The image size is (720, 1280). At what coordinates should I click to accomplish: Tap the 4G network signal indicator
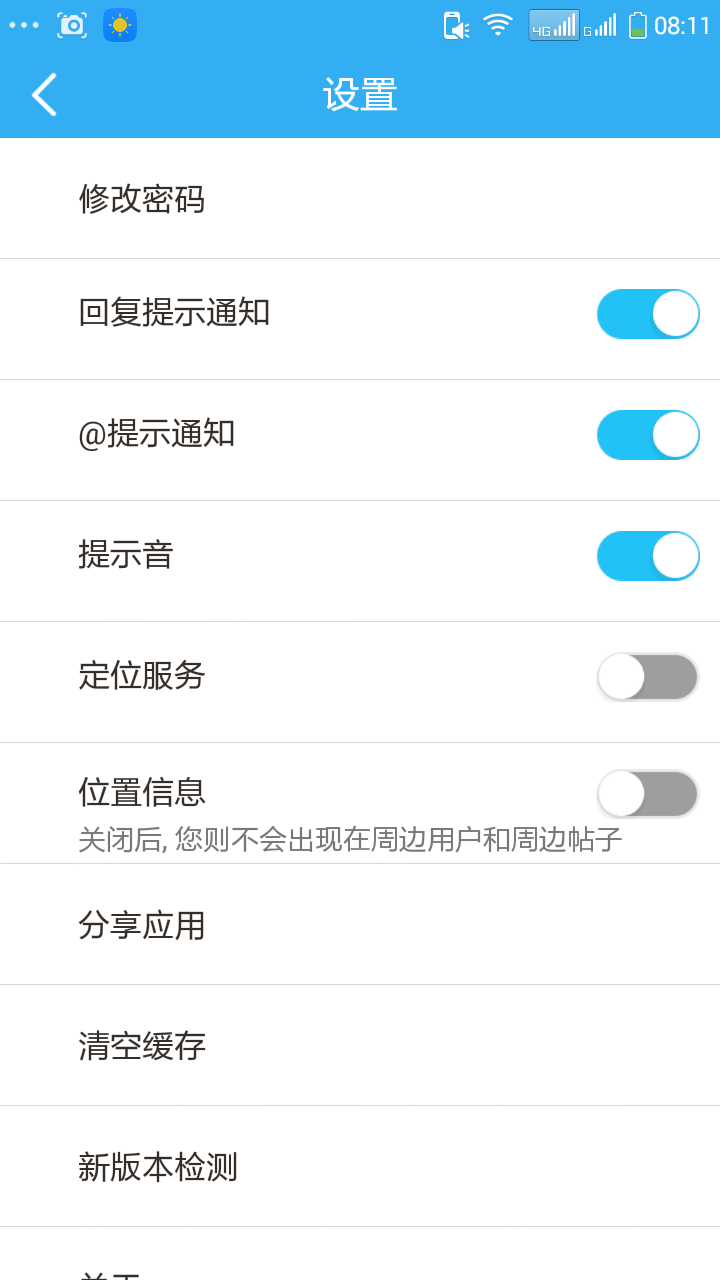(x=553, y=25)
